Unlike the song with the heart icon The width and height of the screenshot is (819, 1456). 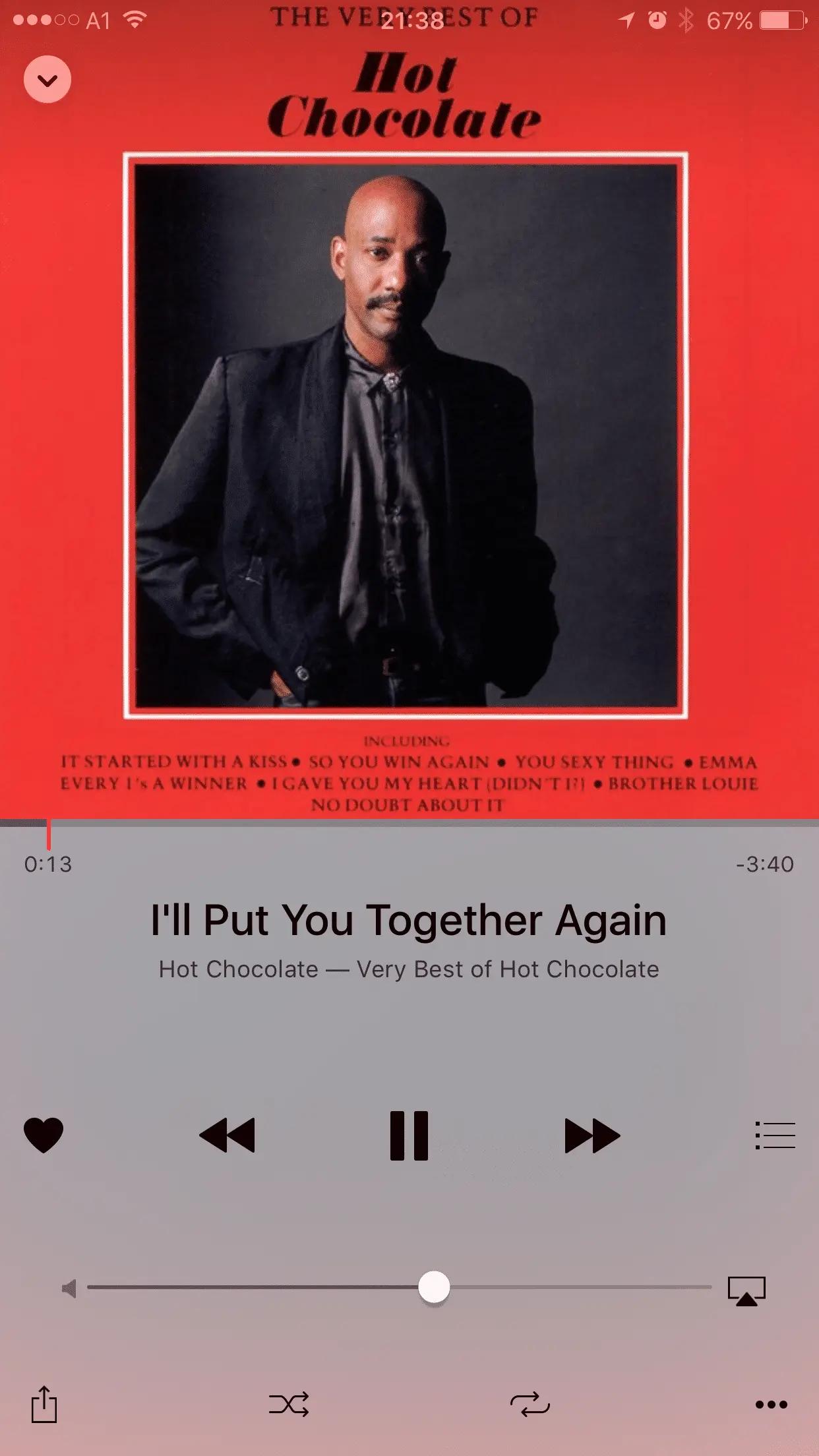44,1135
